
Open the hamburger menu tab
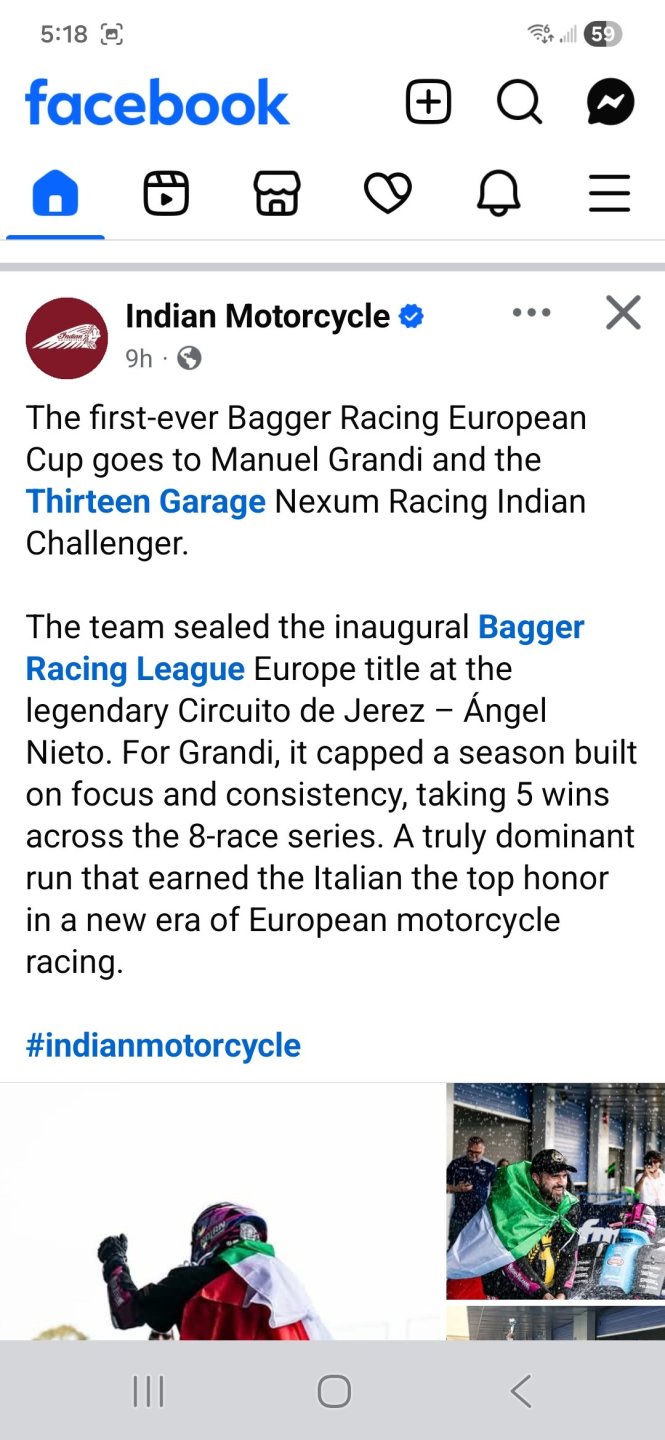pyautogui.click(x=609, y=193)
